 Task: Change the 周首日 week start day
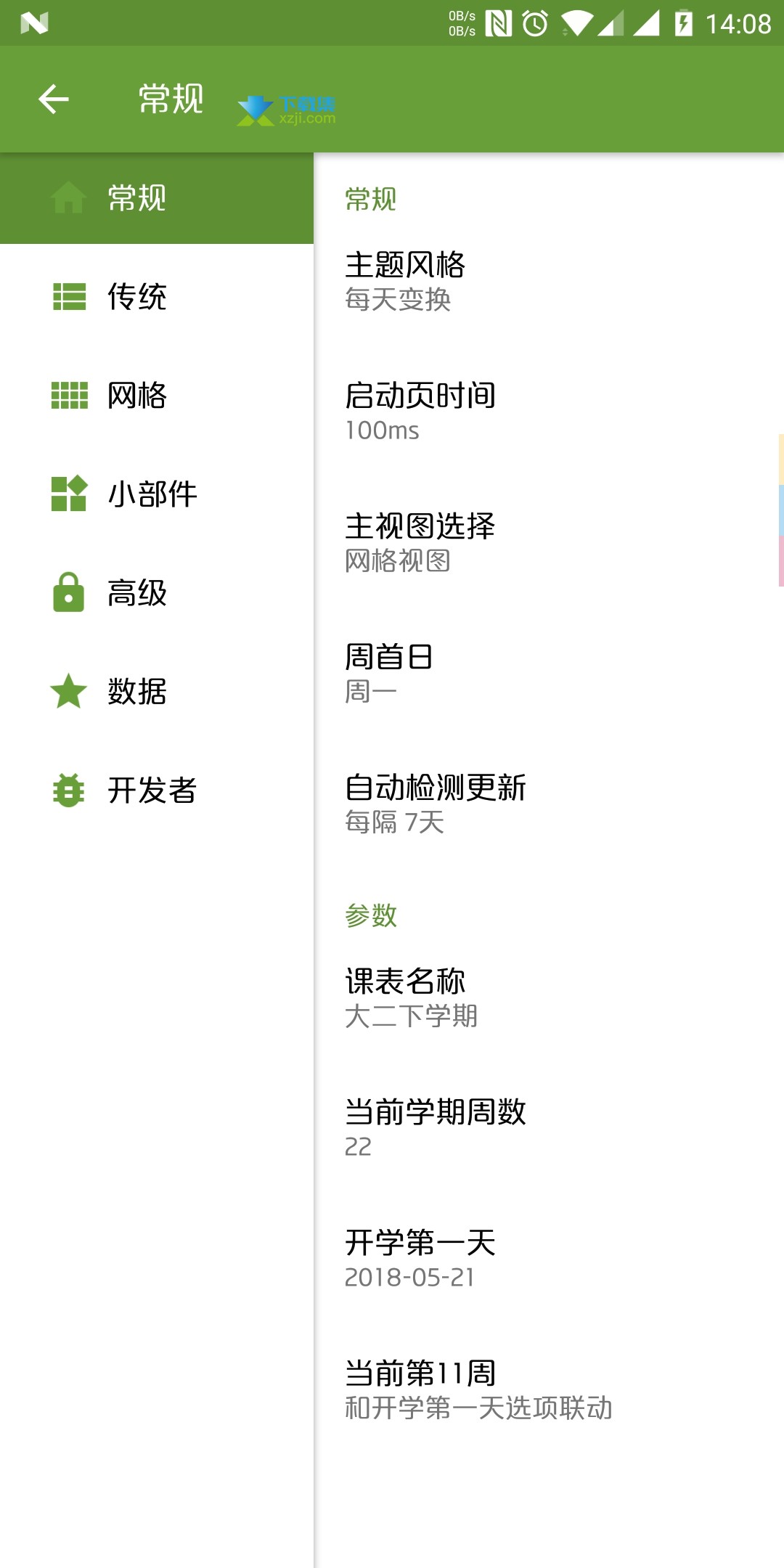tap(549, 674)
